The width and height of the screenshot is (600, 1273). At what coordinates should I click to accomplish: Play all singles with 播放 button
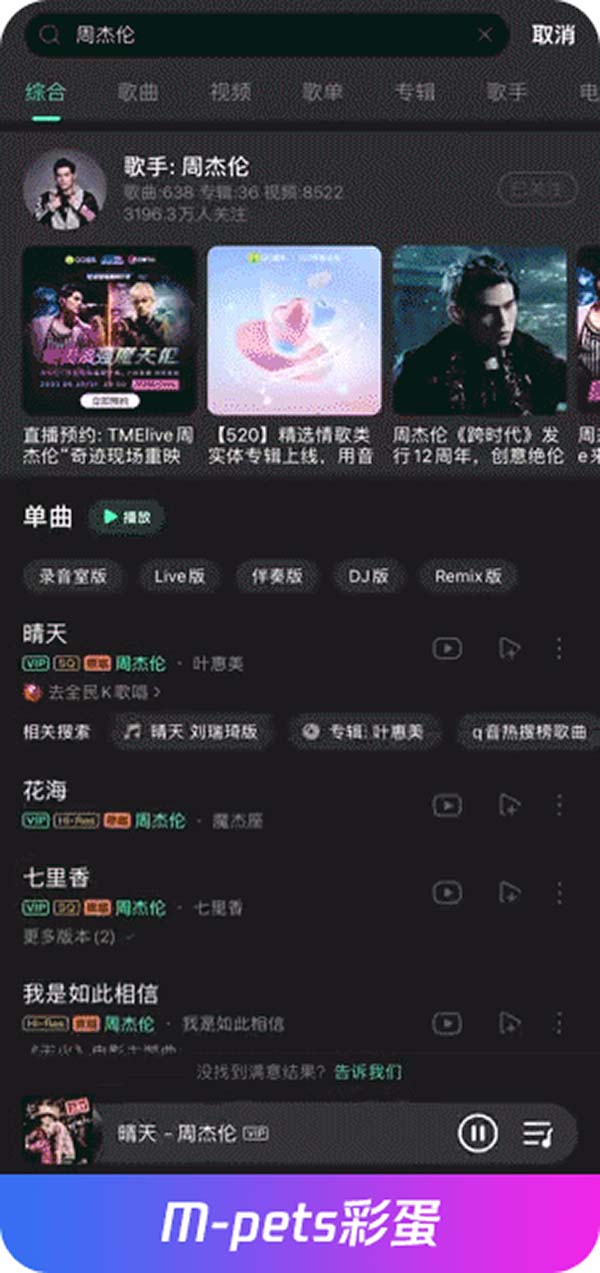point(127,517)
